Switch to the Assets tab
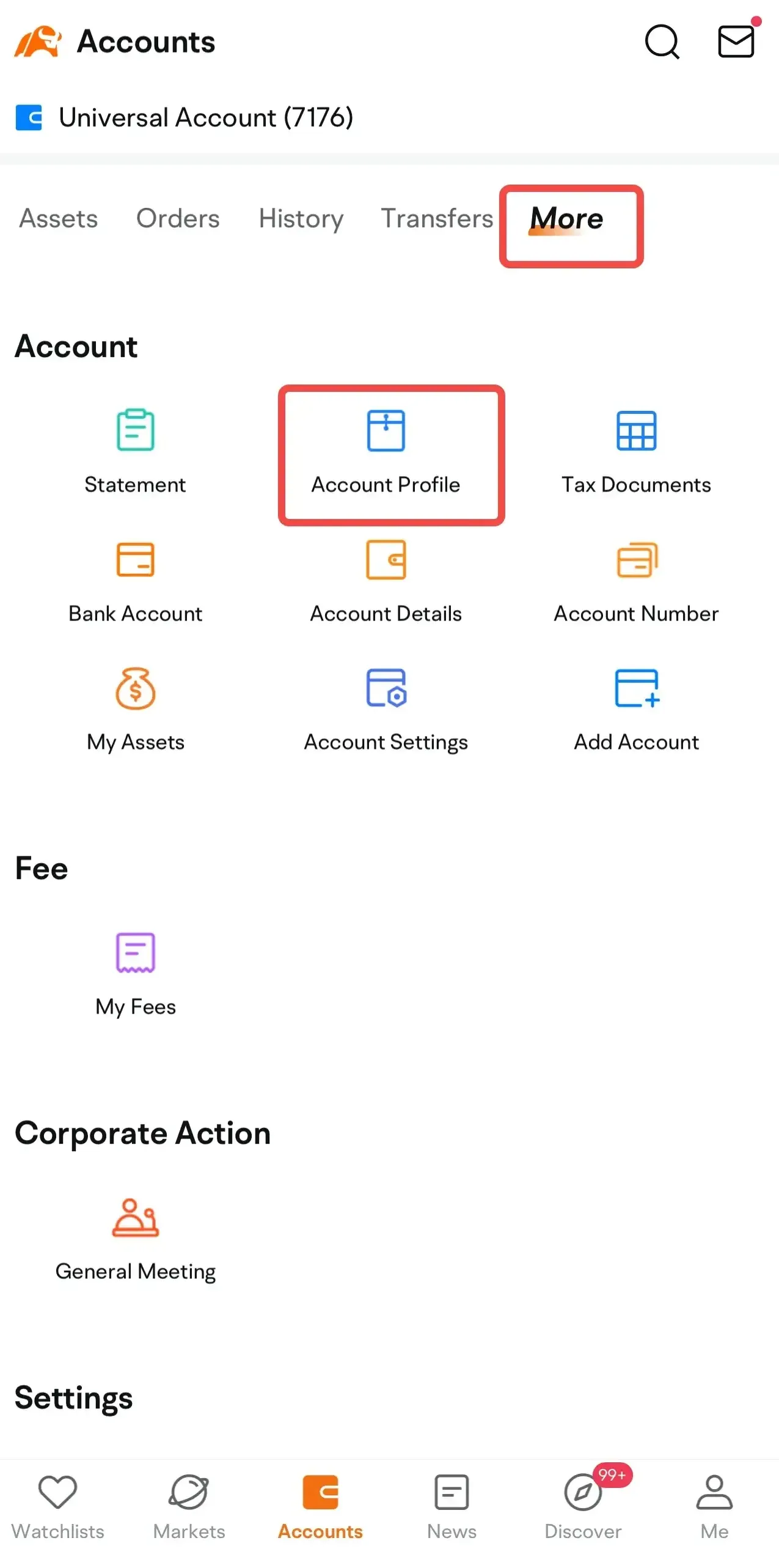779x1568 pixels. (x=59, y=218)
